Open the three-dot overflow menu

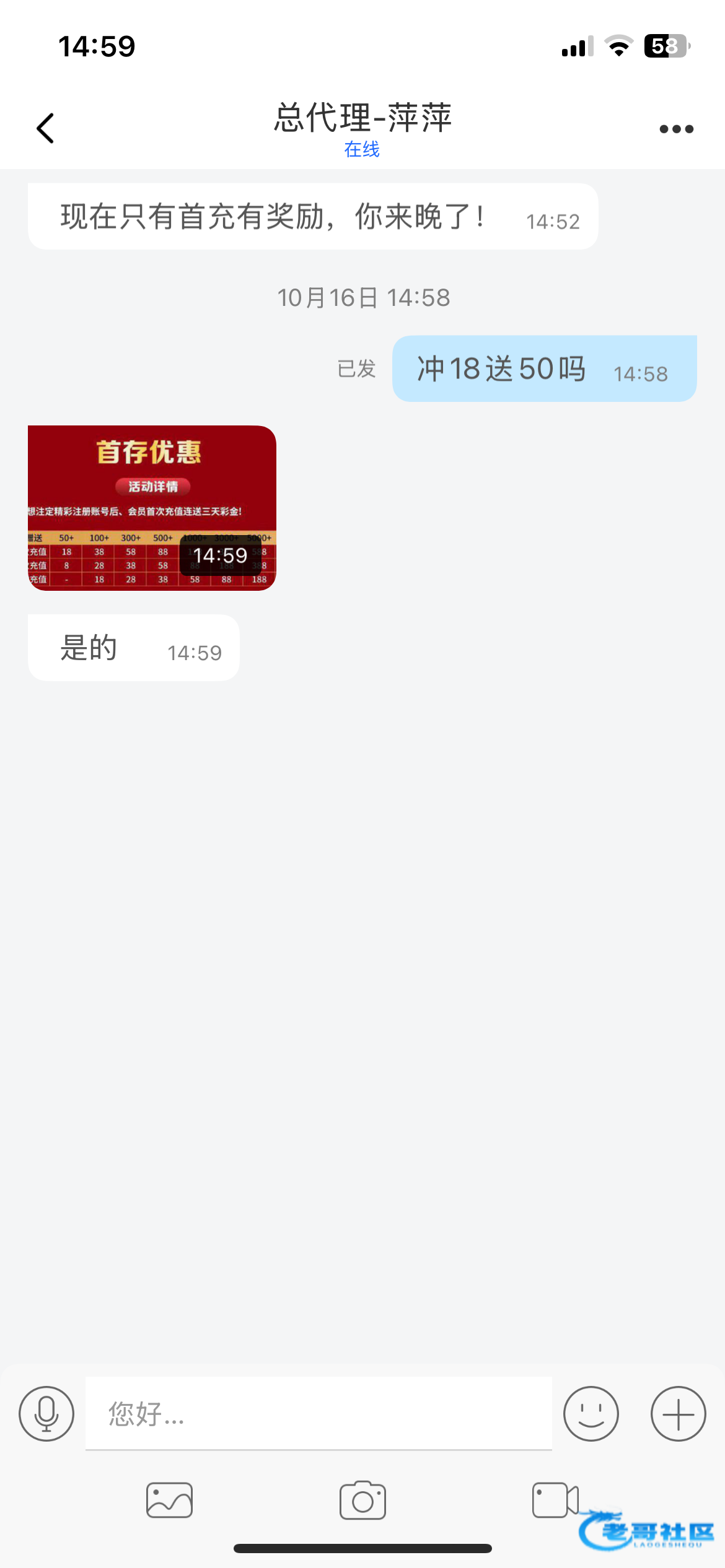(x=676, y=129)
